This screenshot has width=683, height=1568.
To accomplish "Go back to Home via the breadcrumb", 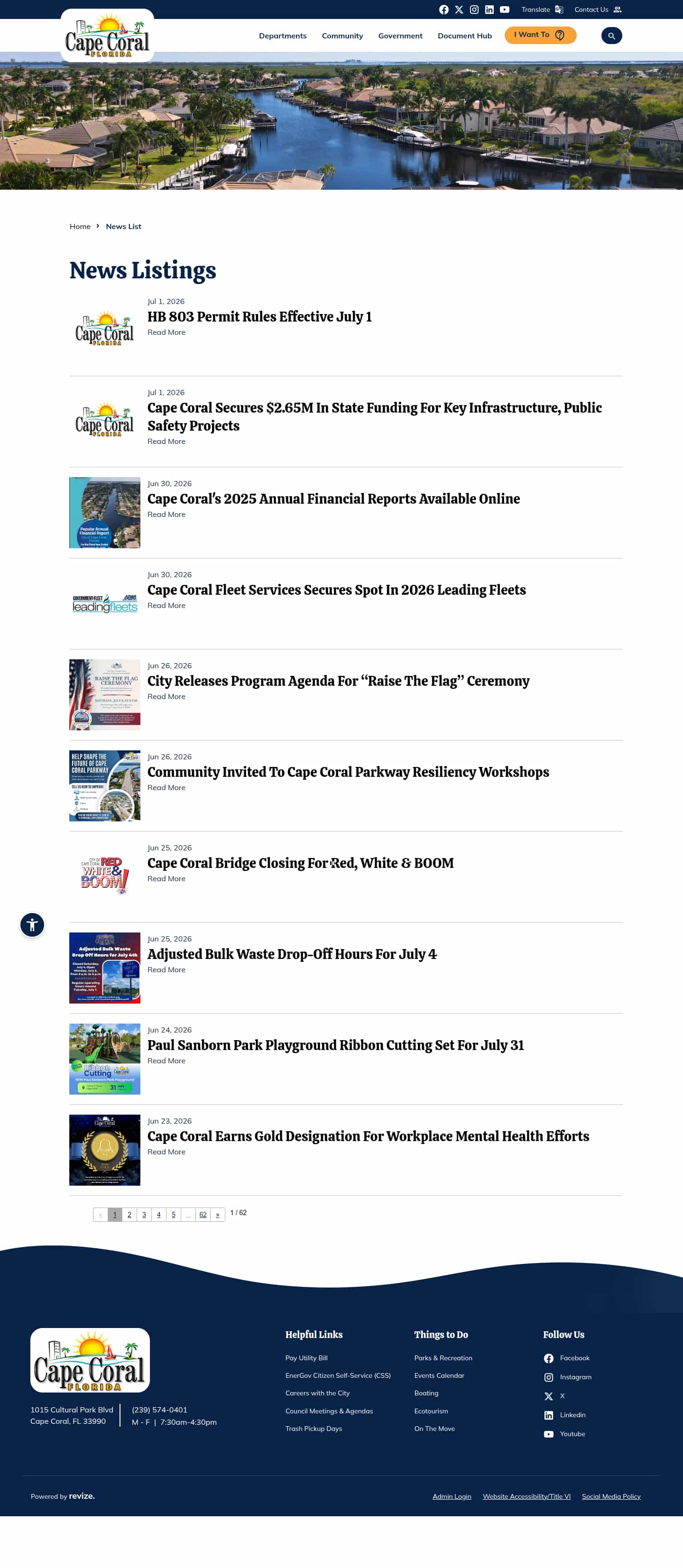I will click(80, 226).
